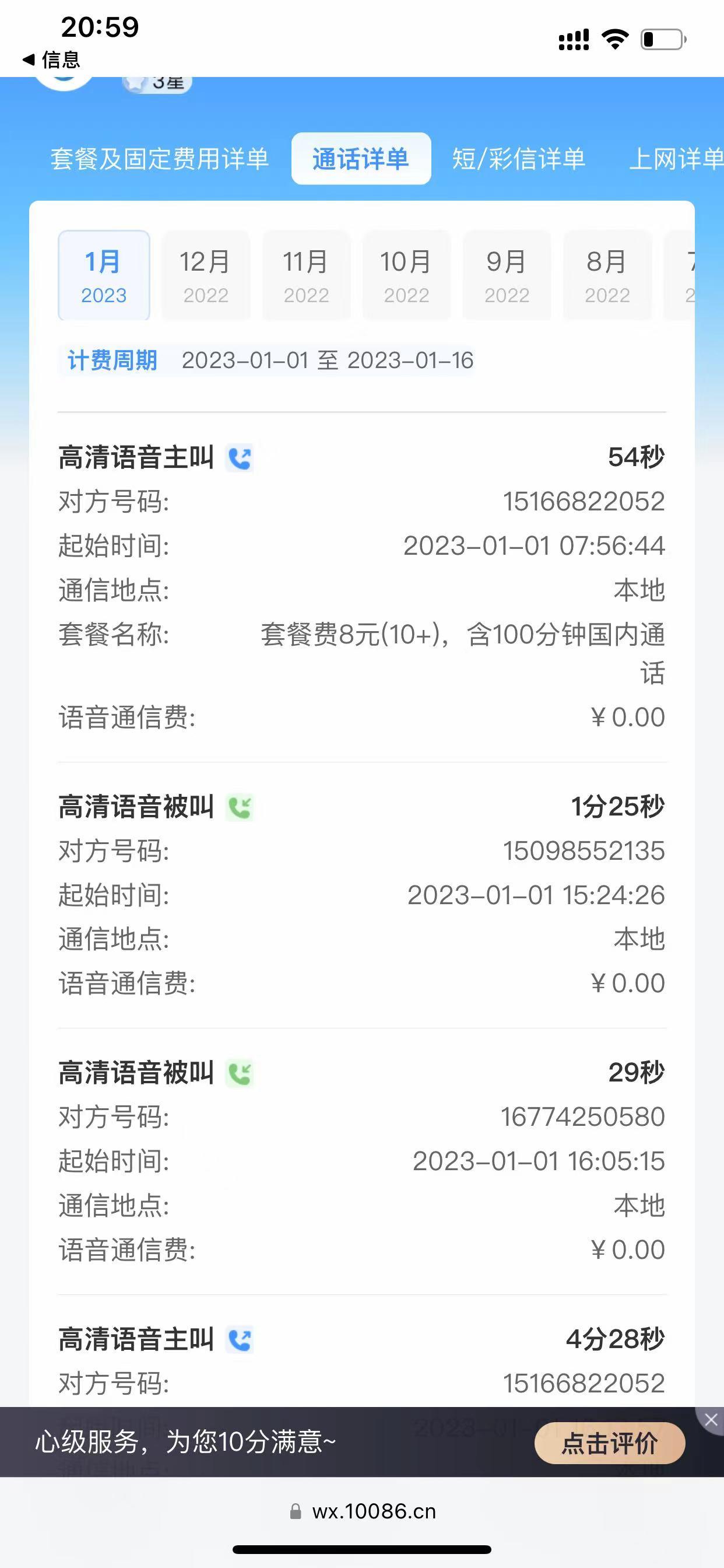Click the outgoing call icon next to 54秒 record

pos(238,459)
